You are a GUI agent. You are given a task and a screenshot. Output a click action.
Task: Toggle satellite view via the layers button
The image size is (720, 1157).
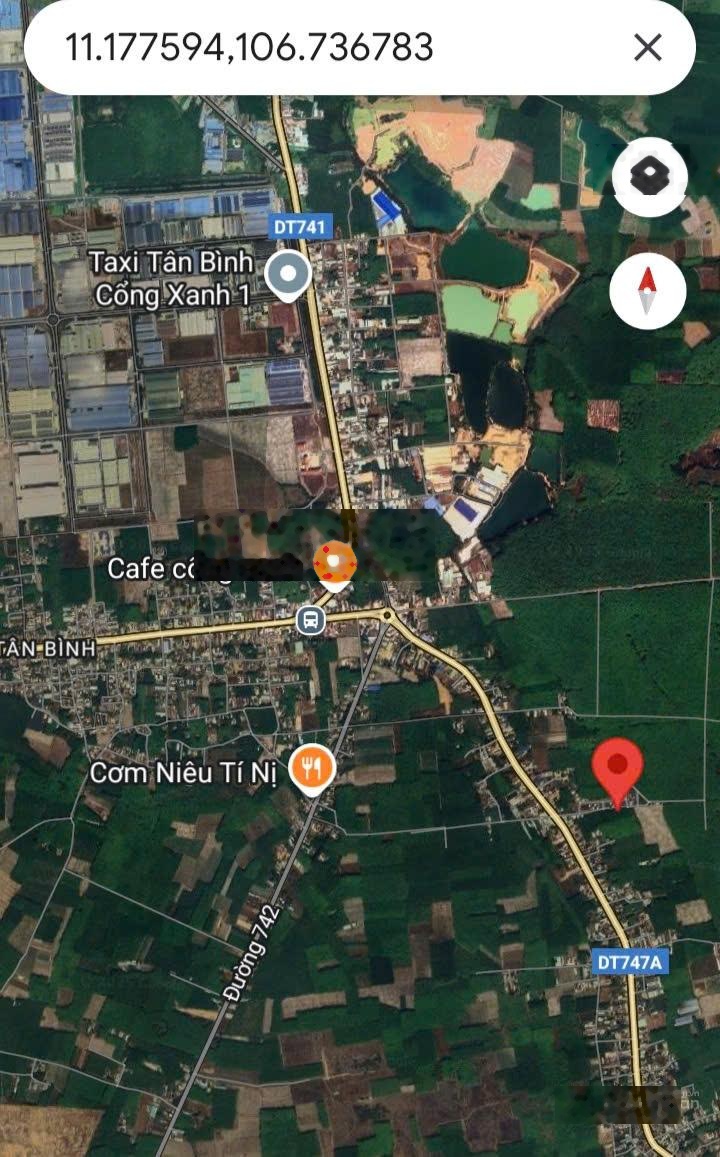tap(649, 175)
